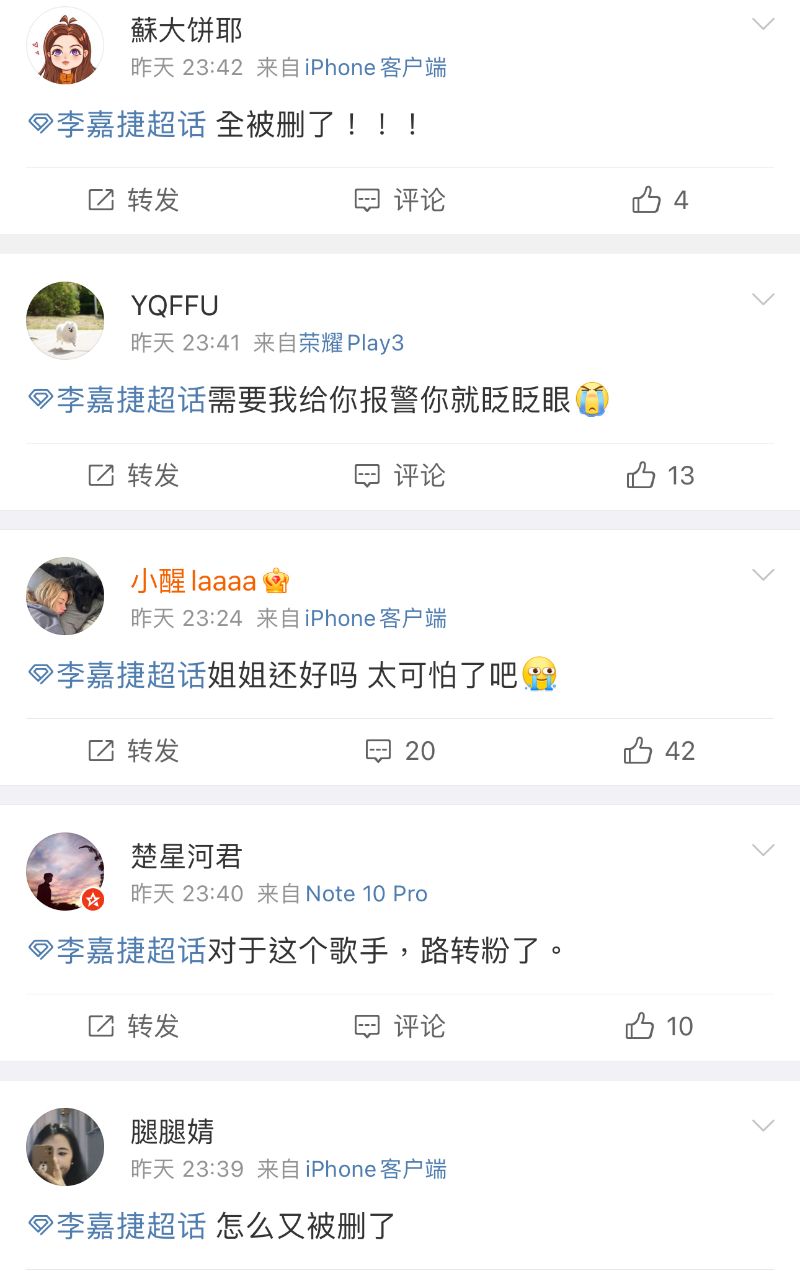Like 小醒laaaa's post
The width and height of the screenshot is (800, 1271).
click(658, 751)
